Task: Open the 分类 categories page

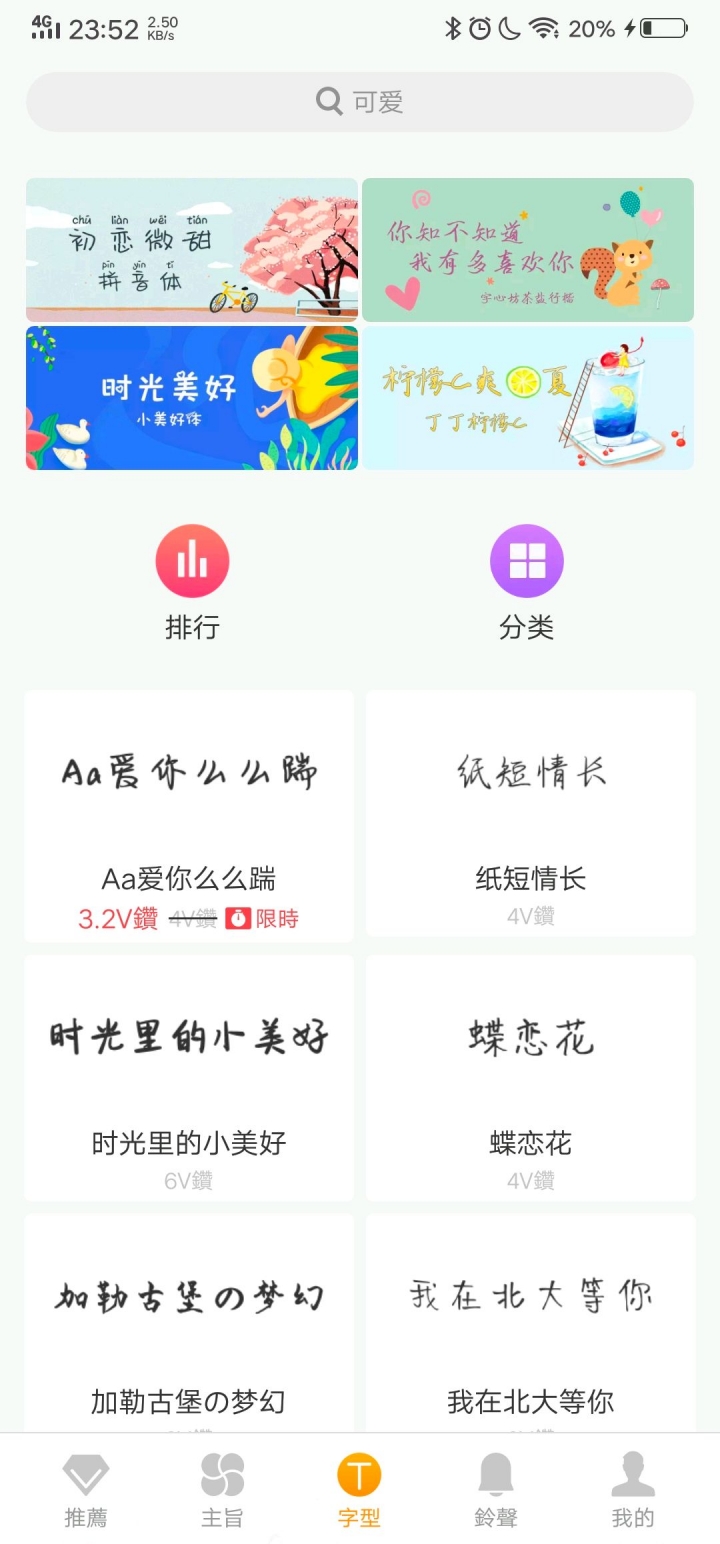Action: 527,582
